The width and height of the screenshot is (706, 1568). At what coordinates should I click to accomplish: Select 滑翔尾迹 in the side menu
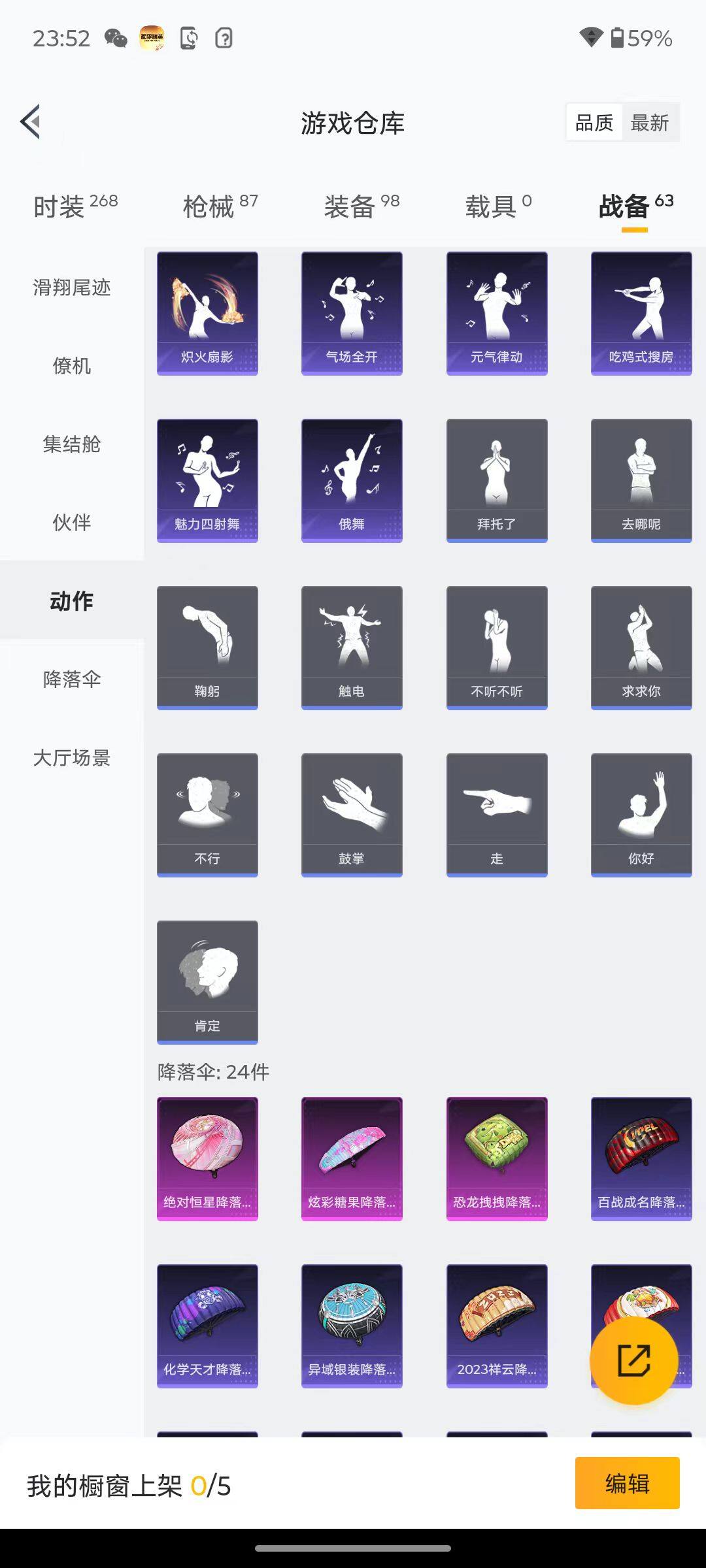[72, 287]
